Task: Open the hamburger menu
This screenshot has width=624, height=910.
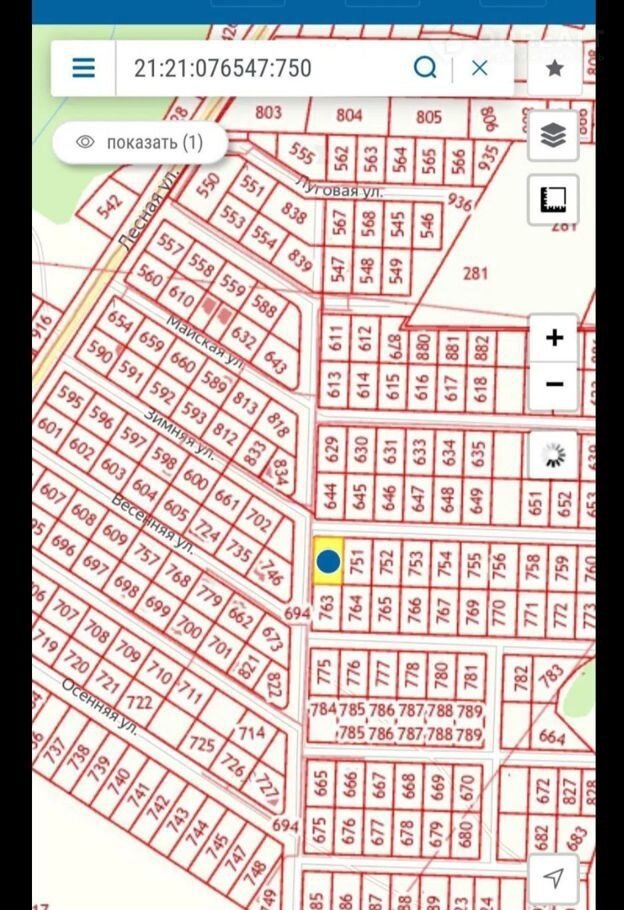Action: click(x=84, y=68)
